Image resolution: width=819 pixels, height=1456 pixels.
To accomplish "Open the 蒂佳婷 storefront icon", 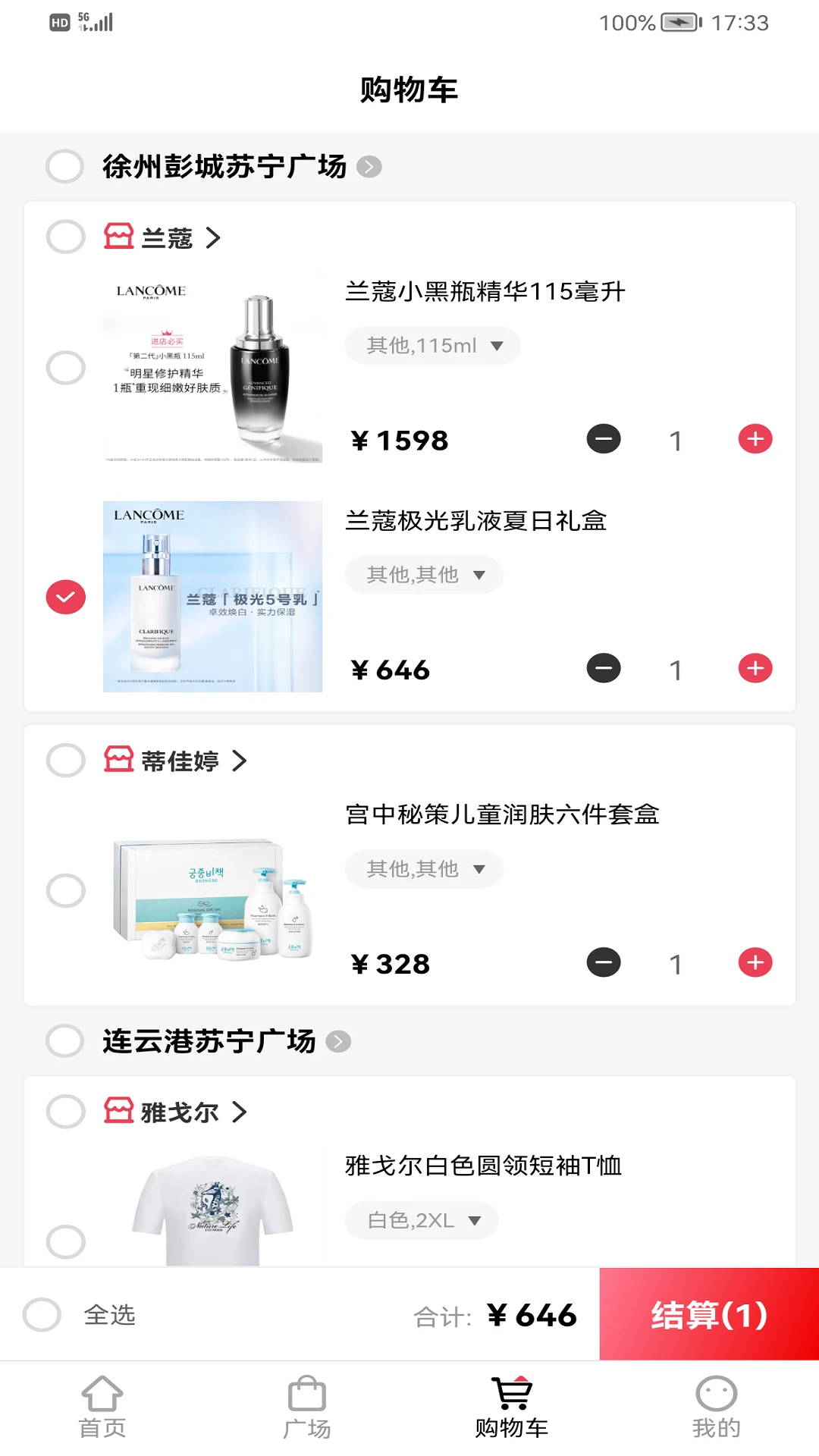I will coord(118,761).
